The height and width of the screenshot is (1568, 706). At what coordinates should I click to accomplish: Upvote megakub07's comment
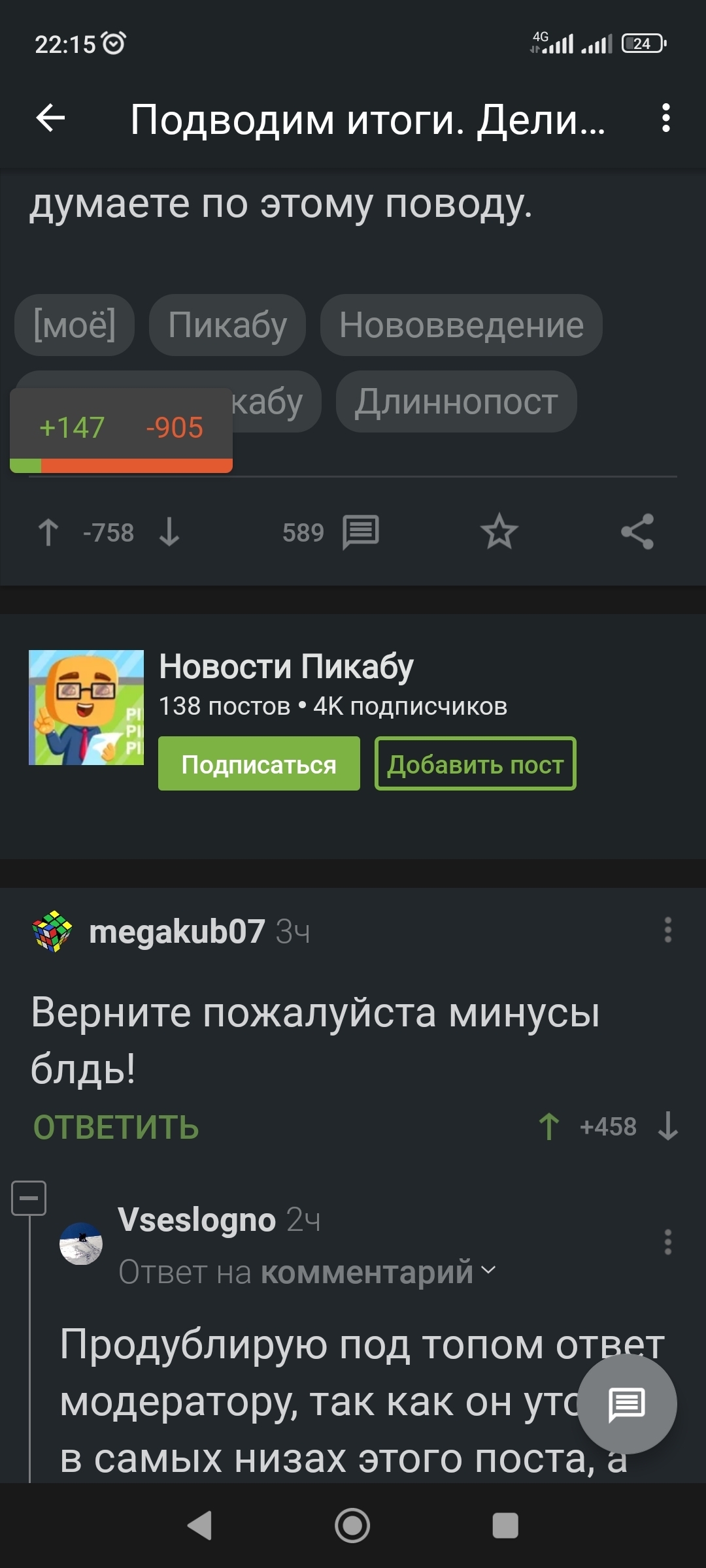[x=549, y=1126]
